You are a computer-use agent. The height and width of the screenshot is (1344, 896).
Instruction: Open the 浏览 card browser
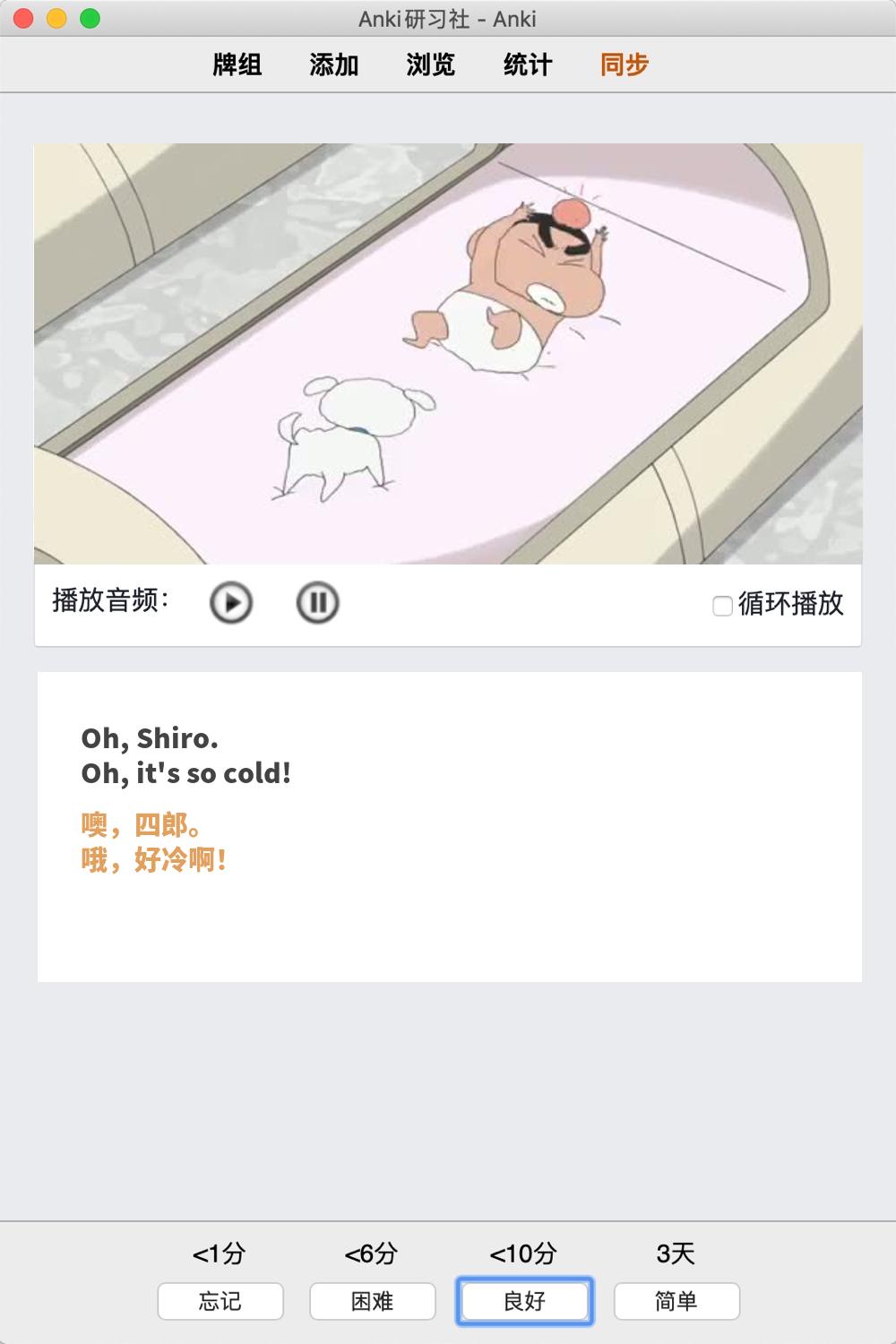tap(431, 65)
